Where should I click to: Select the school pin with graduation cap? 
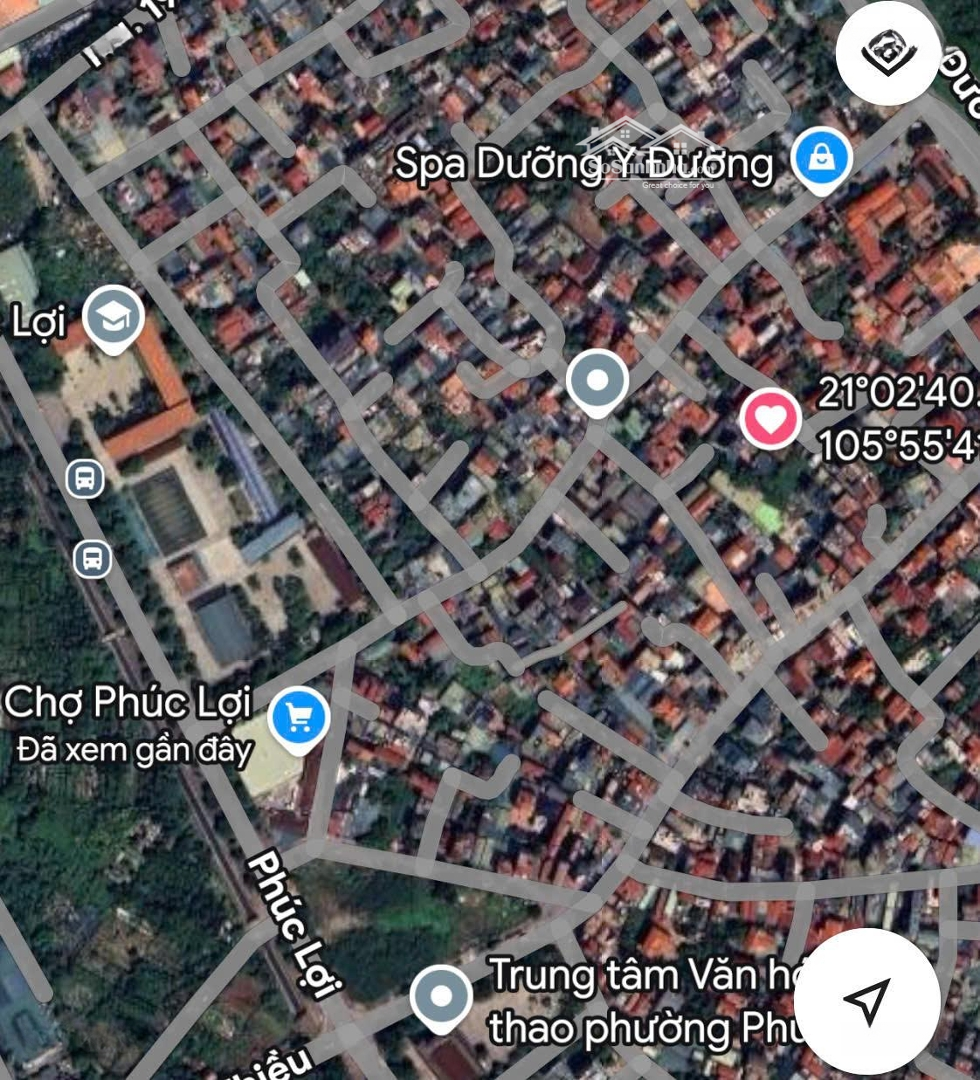113,318
